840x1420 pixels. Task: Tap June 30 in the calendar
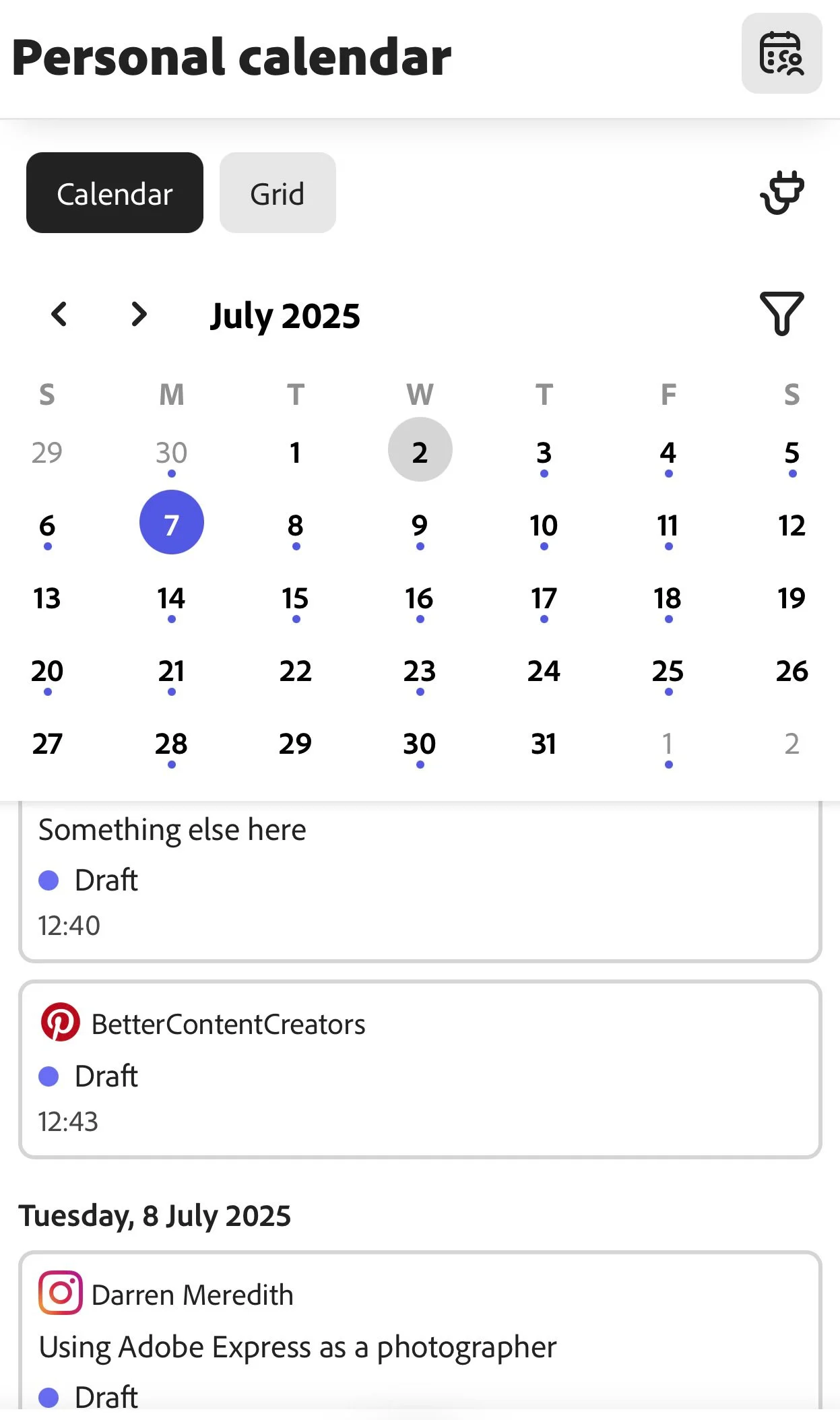click(171, 453)
